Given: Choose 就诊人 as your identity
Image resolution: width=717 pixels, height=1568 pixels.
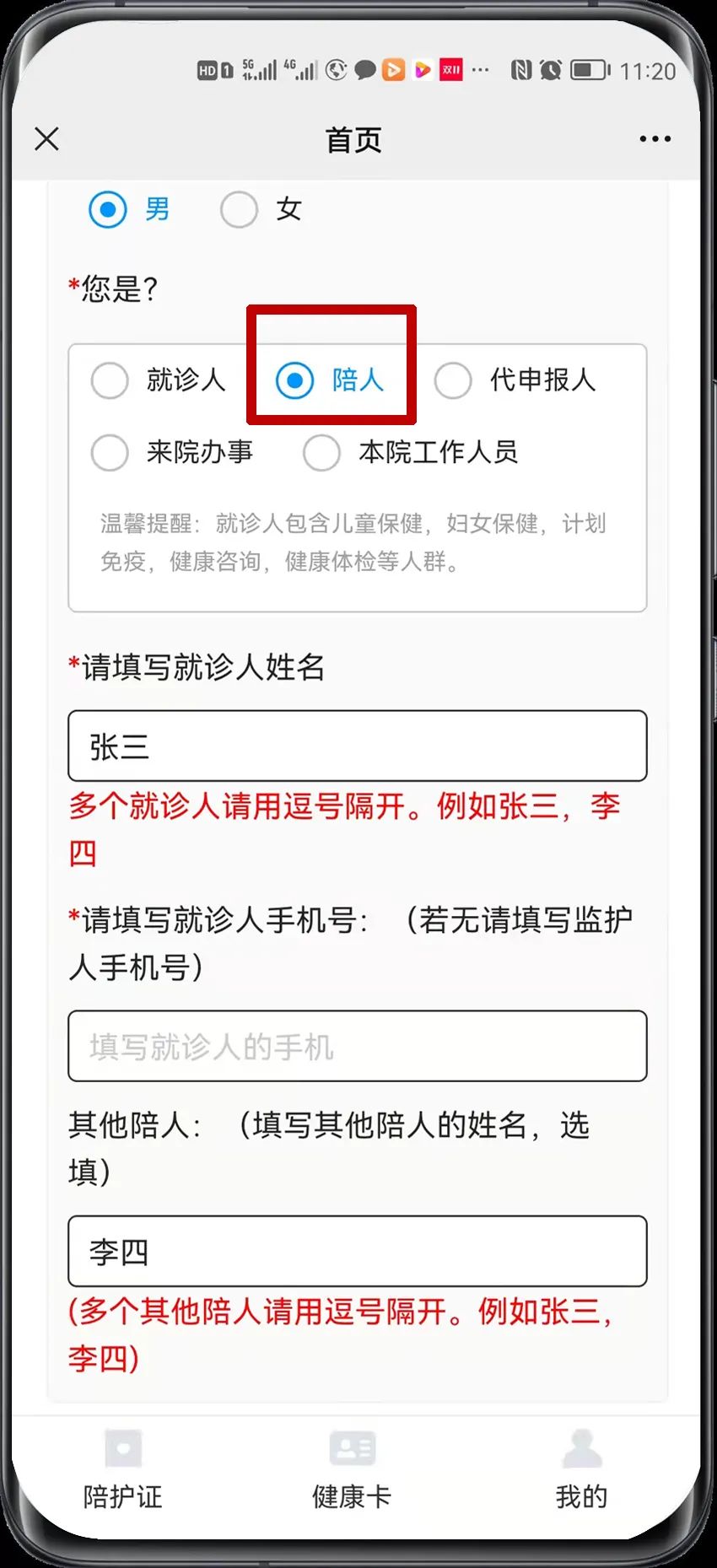Looking at the screenshot, I should [111, 380].
